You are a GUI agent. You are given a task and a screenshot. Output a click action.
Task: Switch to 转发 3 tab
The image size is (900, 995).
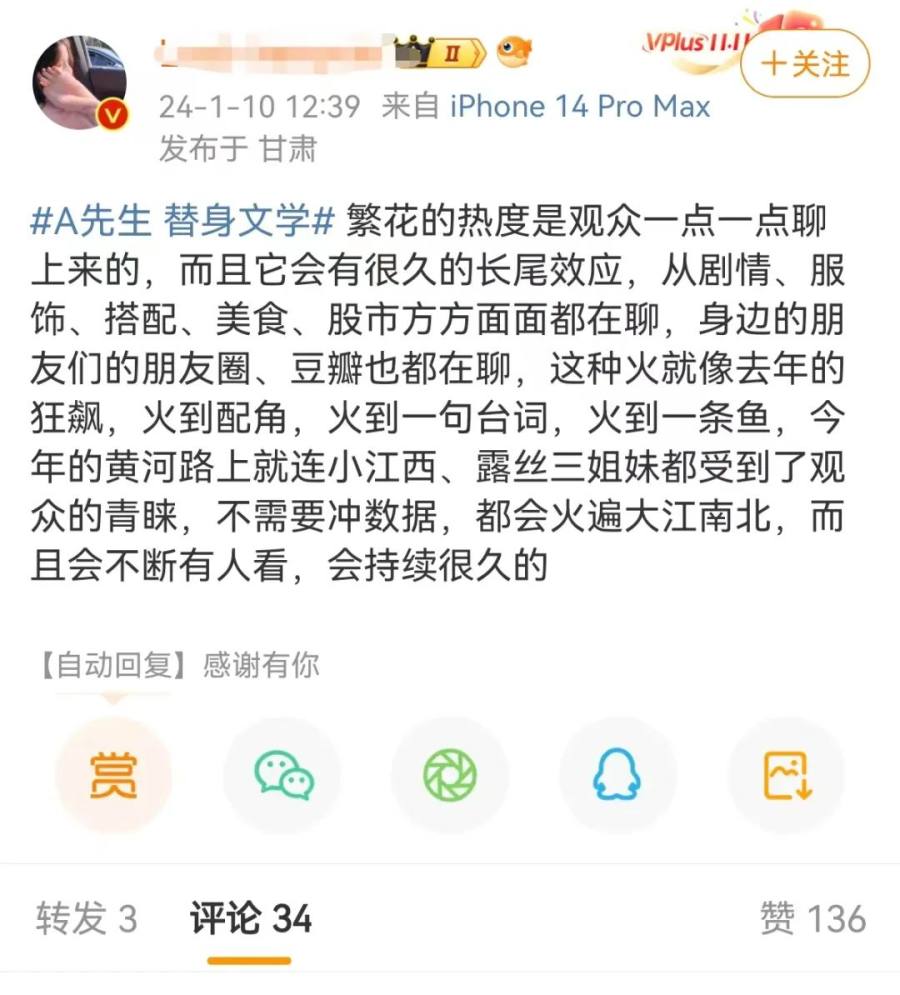86,918
